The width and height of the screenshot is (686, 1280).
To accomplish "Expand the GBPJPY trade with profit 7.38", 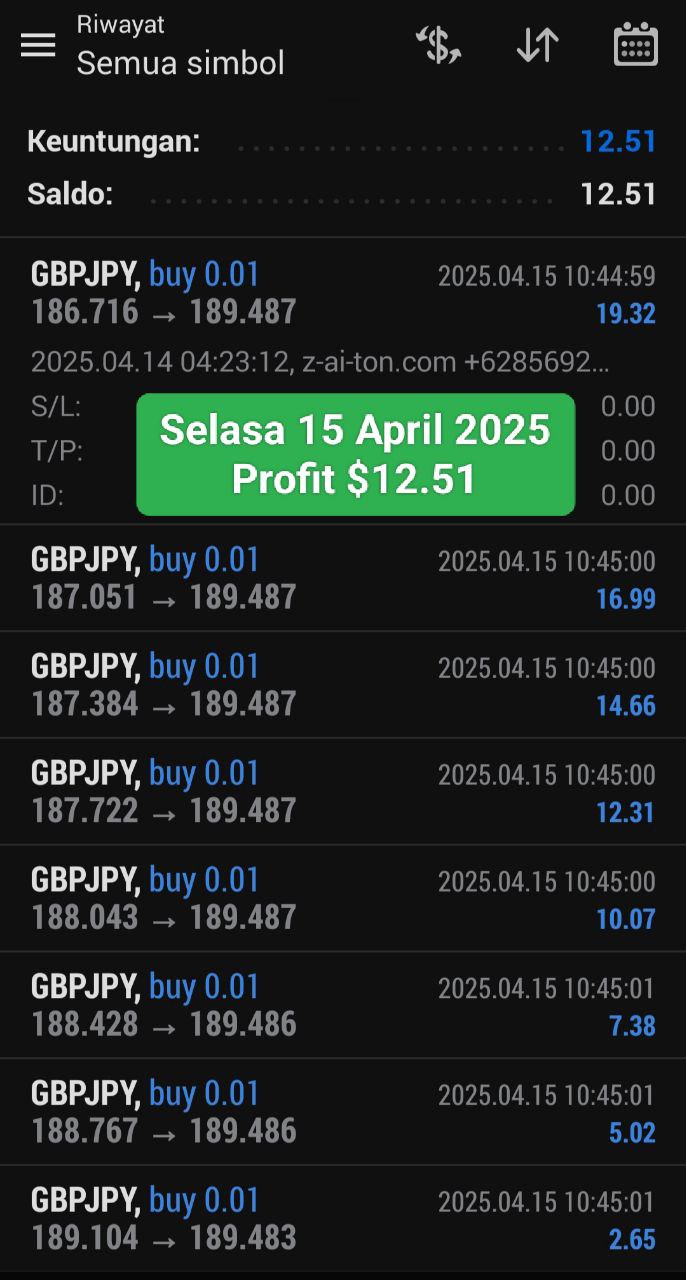I will tap(343, 1006).
